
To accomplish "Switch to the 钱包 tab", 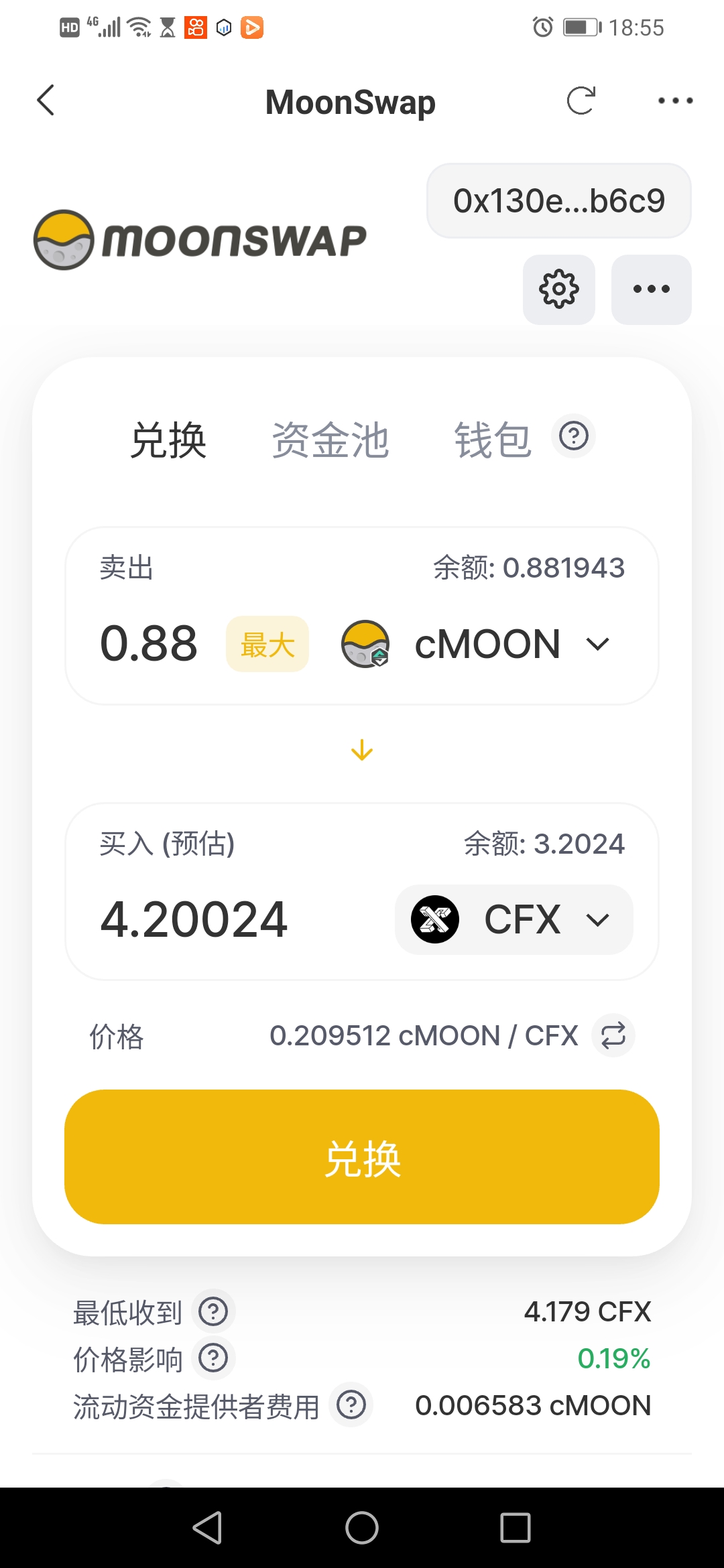I will coord(493,440).
